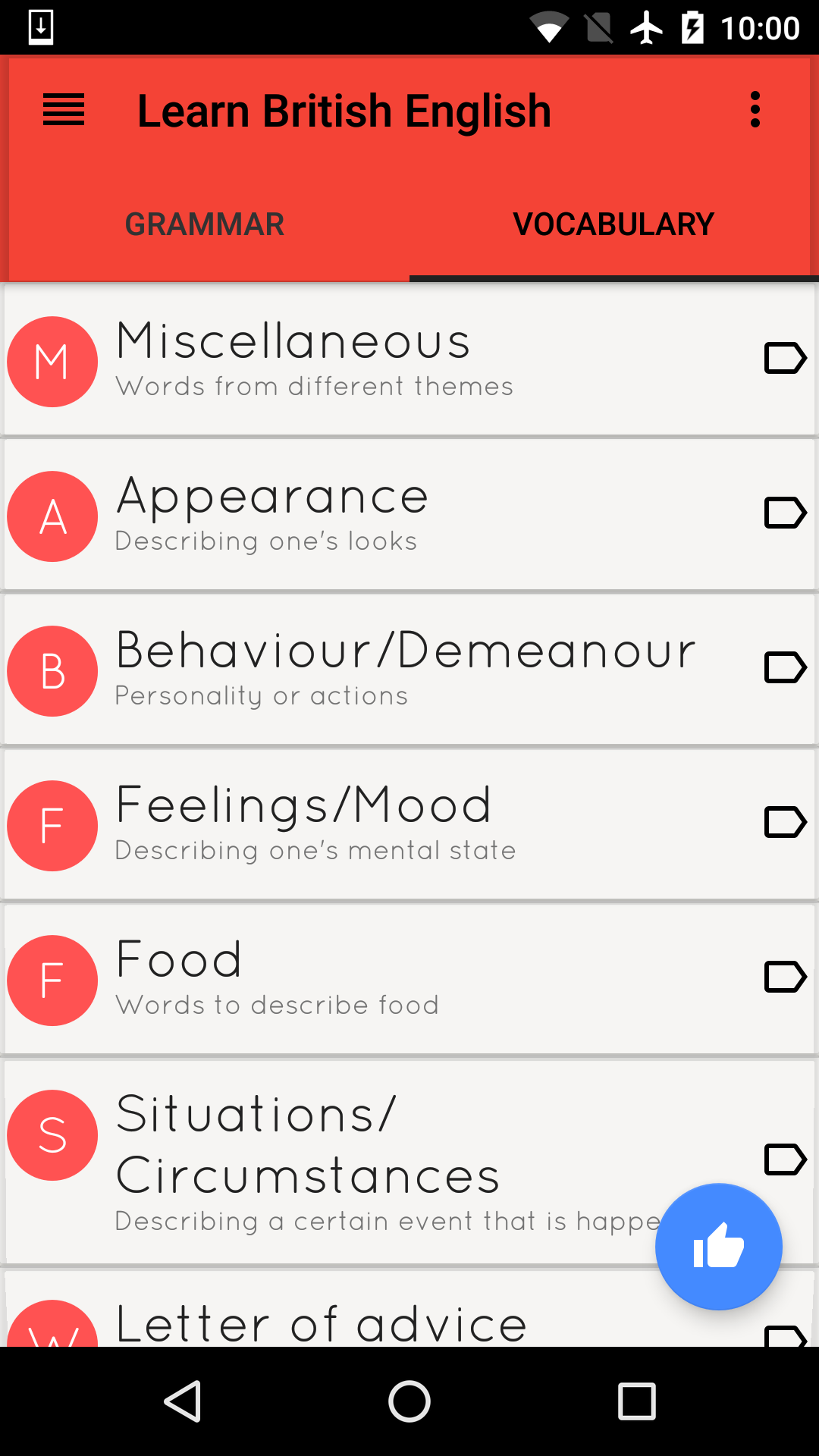Viewport: 819px width, 1456px height.
Task: Return to the home screen
Action: (x=409, y=1401)
